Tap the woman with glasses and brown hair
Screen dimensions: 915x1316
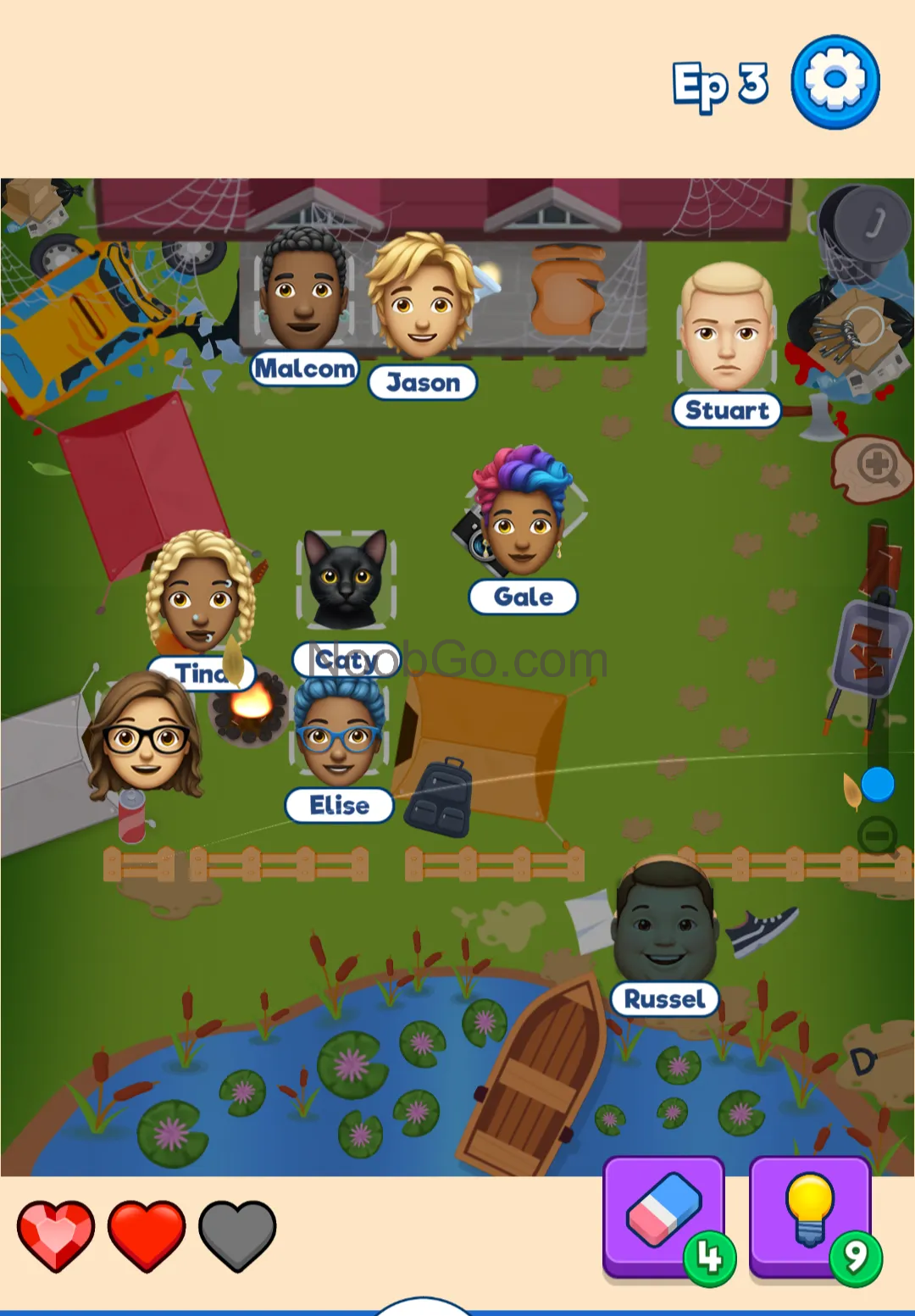pyautogui.click(x=146, y=739)
